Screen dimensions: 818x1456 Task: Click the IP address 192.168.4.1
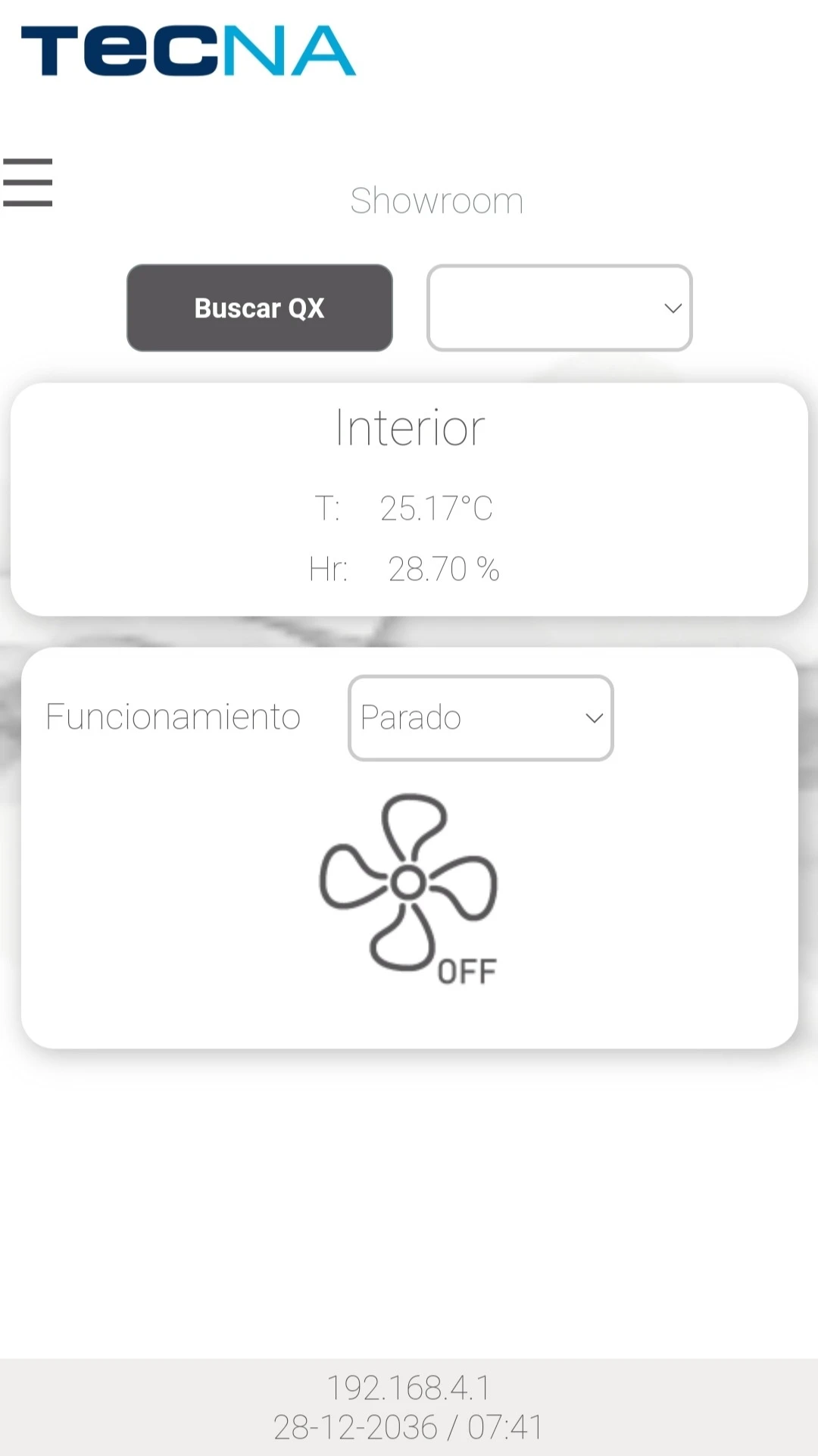[x=409, y=1389]
